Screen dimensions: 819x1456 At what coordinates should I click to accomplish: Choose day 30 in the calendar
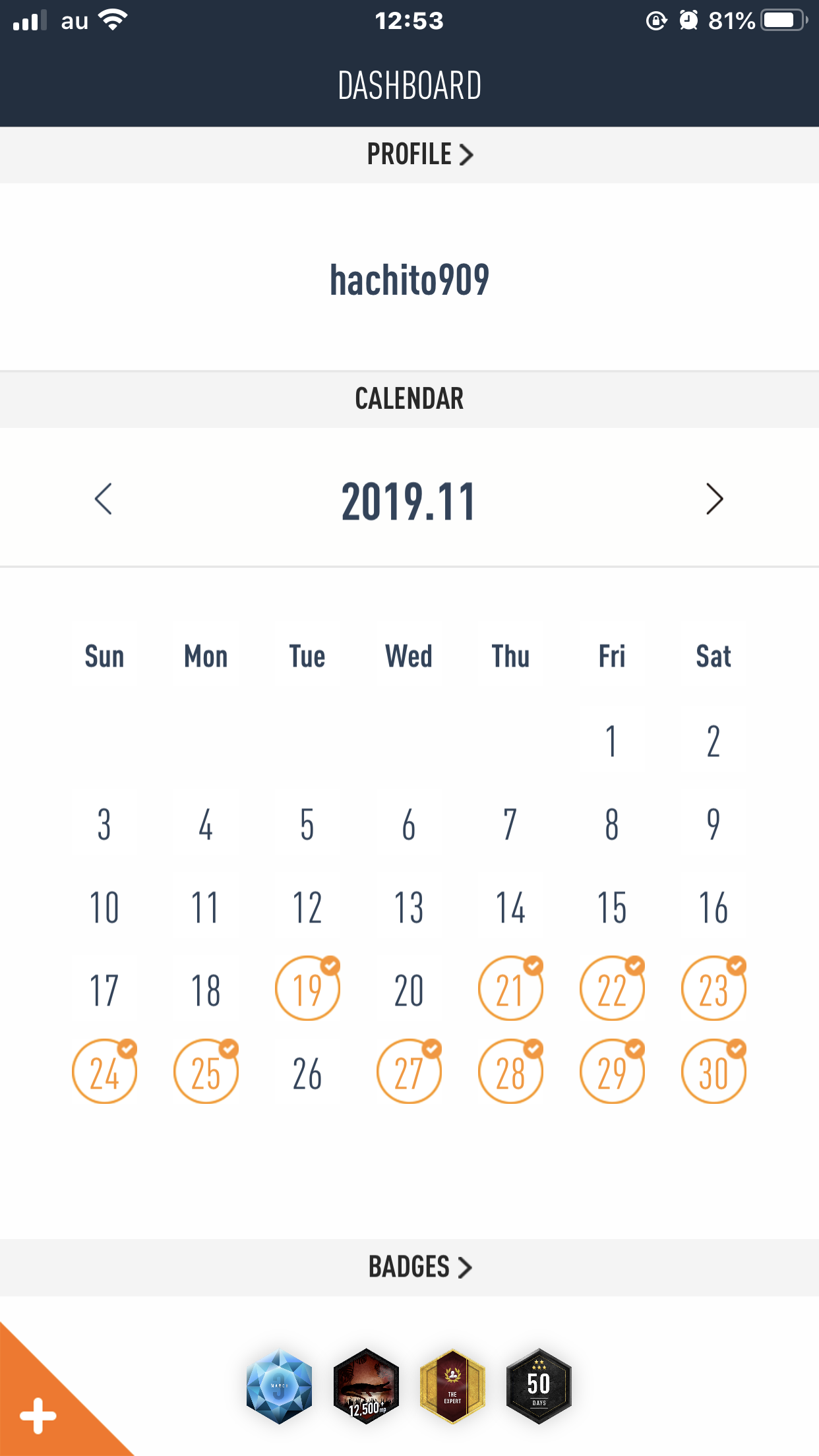(713, 1072)
